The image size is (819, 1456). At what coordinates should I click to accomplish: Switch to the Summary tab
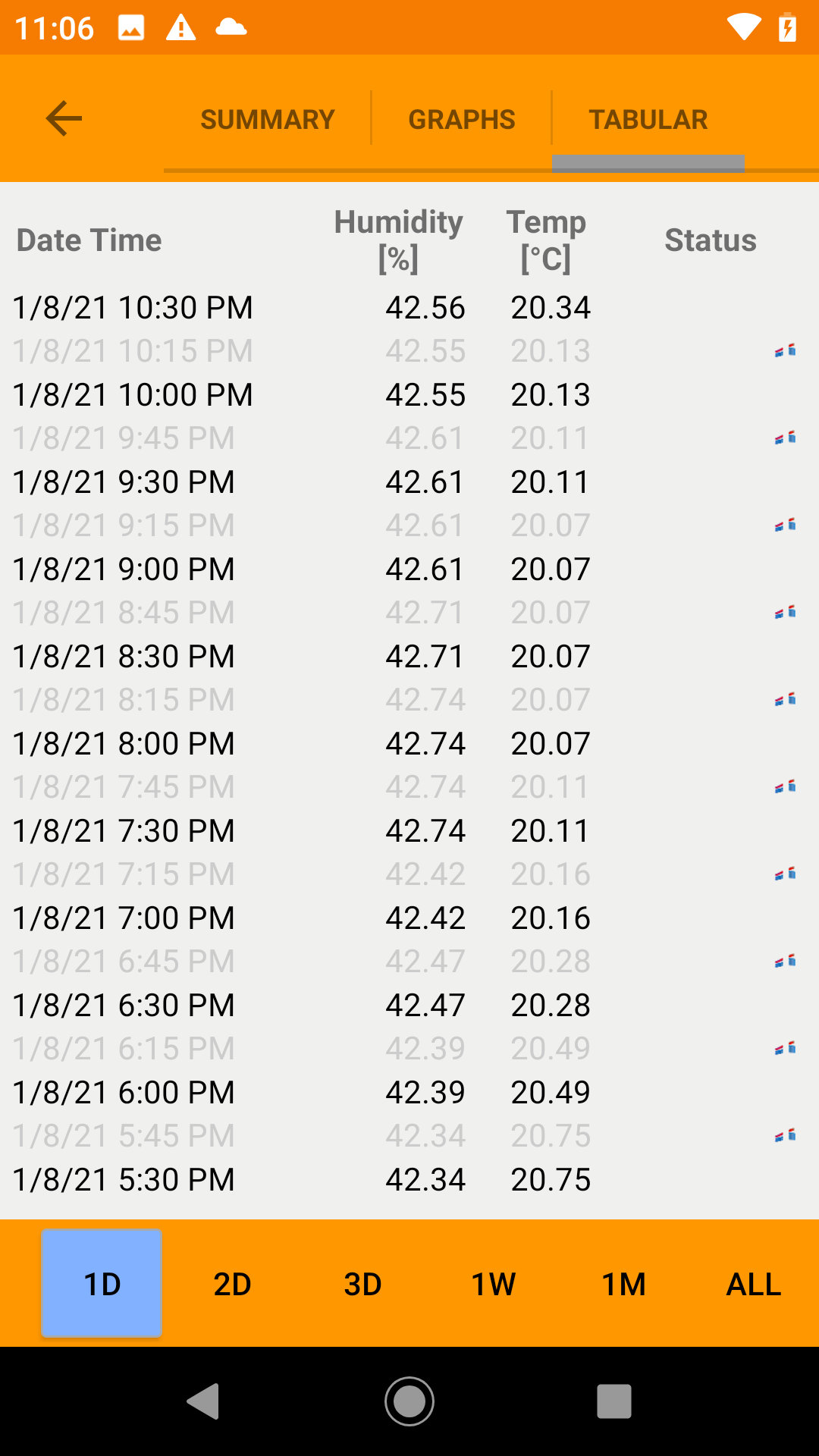click(x=267, y=119)
